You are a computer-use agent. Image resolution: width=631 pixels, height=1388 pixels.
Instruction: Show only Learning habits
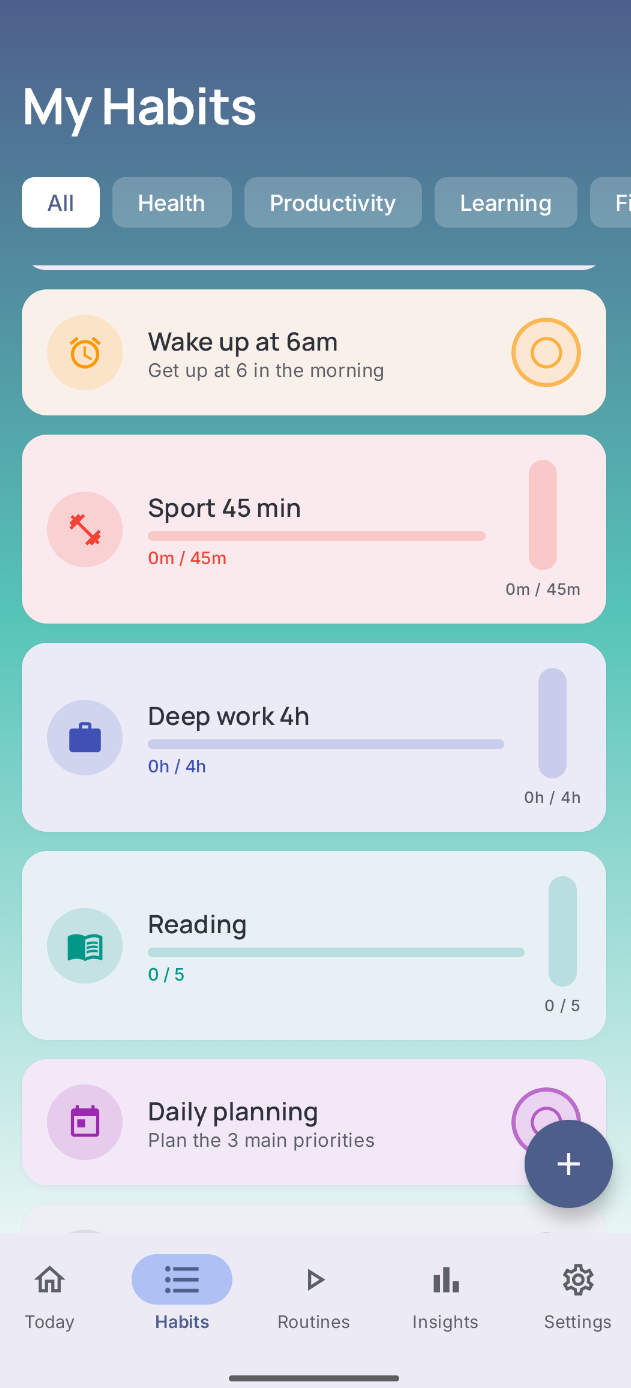(x=505, y=203)
